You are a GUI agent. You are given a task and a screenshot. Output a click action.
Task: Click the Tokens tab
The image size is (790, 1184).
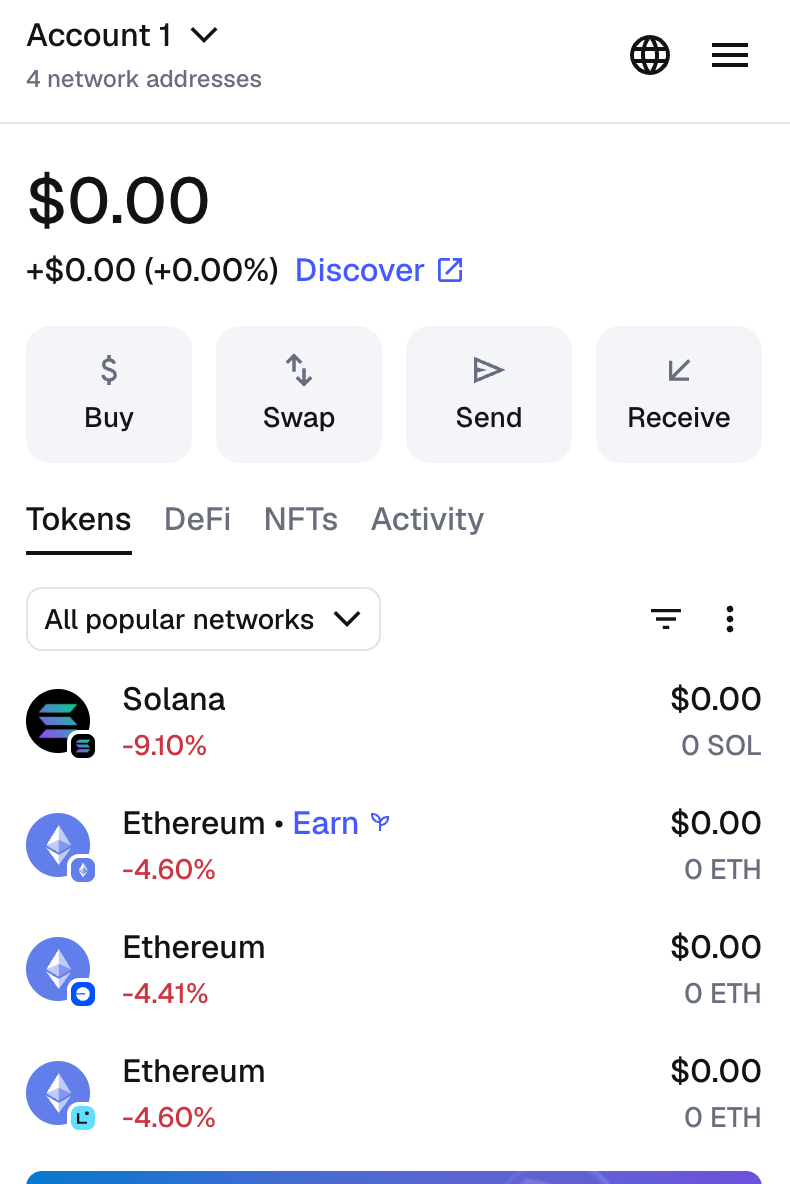click(78, 519)
